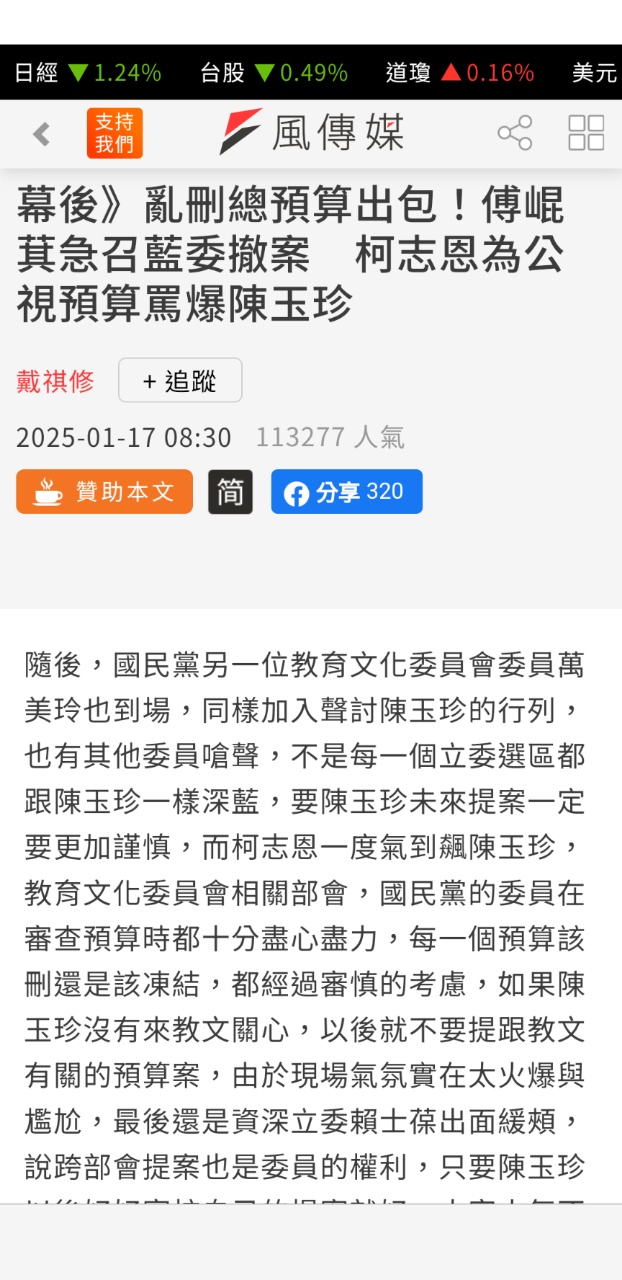Open the grid menu icon
Image resolution: width=622 pixels, height=1280 pixels.
[x=586, y=133]
